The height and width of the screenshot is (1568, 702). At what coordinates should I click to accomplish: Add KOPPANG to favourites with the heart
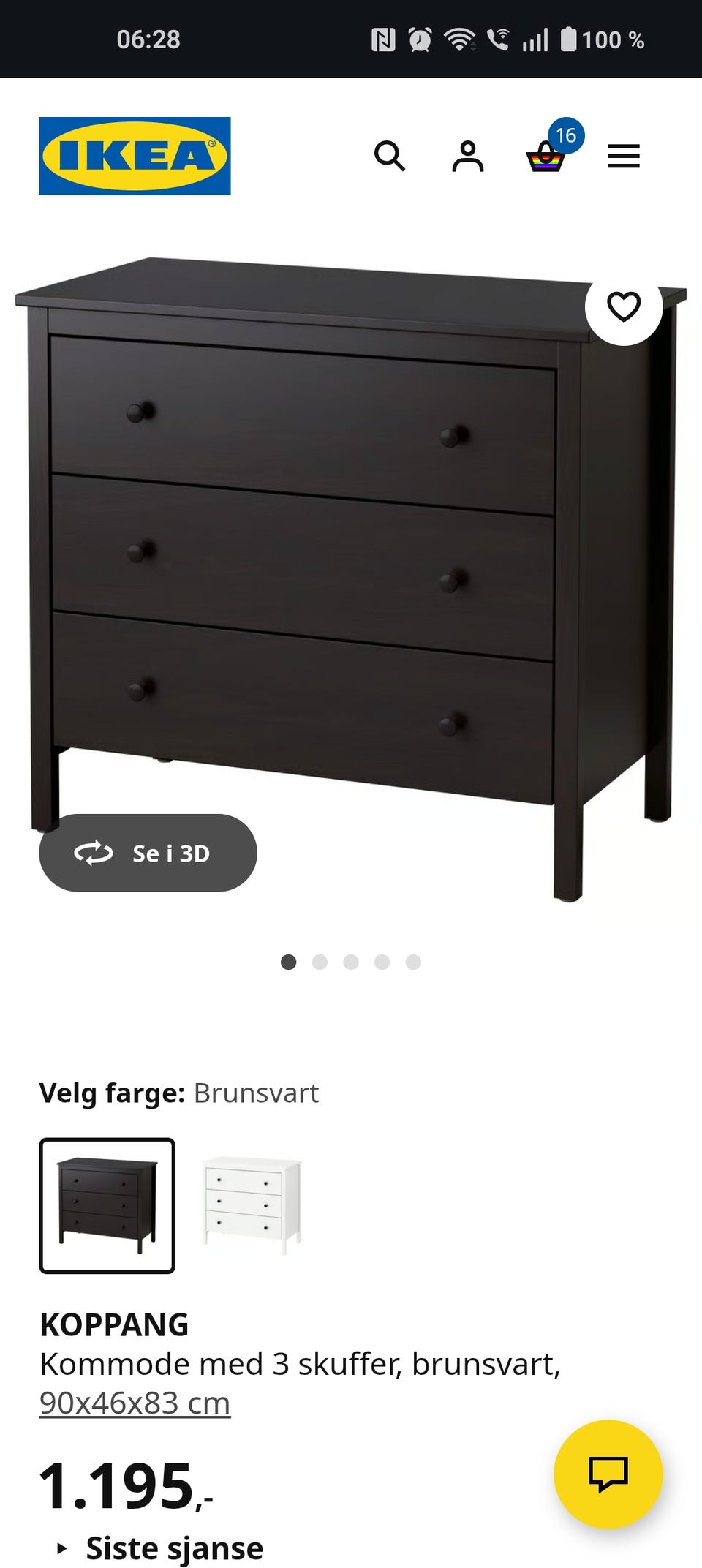tap(624, 306)
